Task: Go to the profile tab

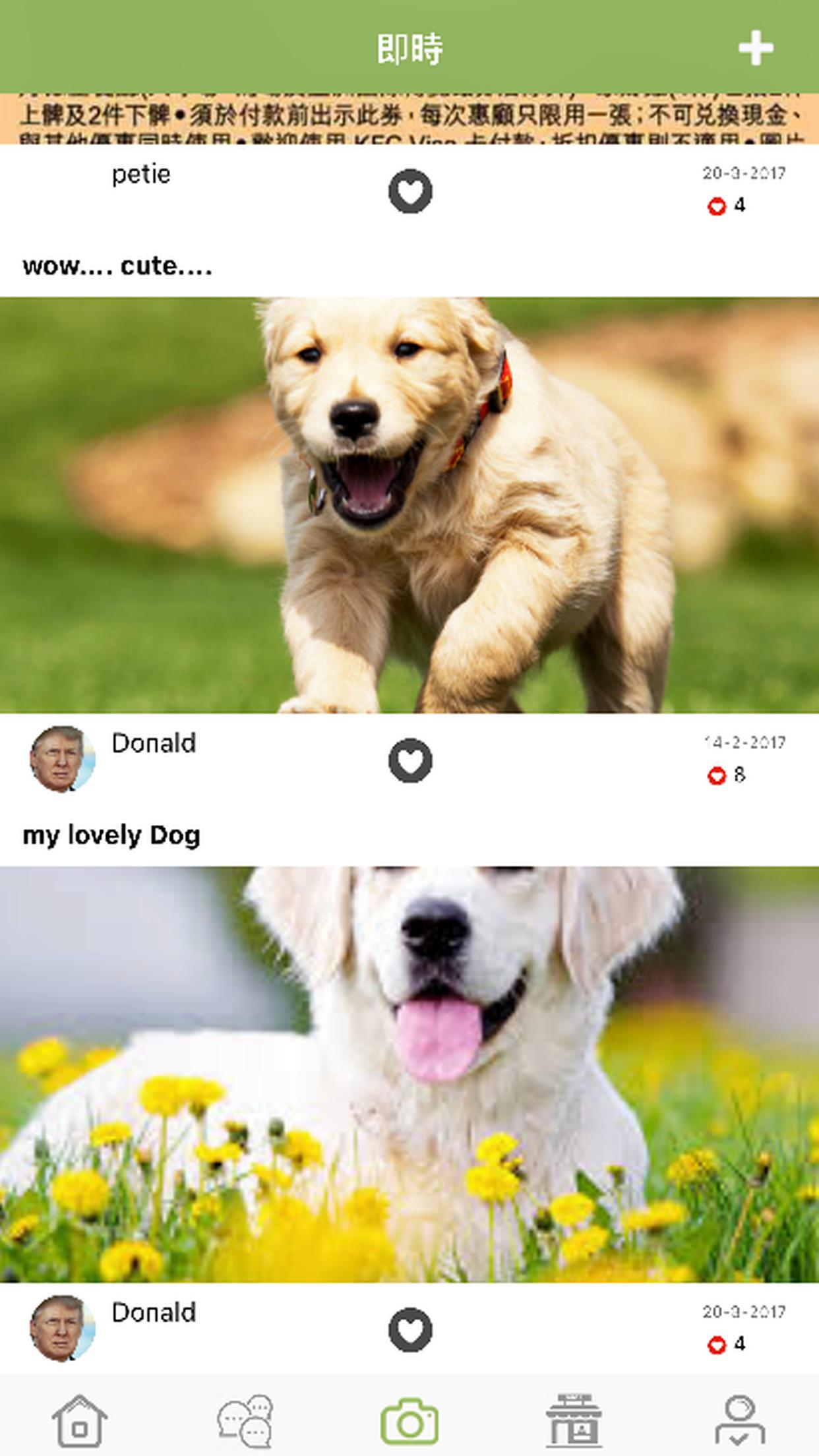Action: pos(740,1421)
